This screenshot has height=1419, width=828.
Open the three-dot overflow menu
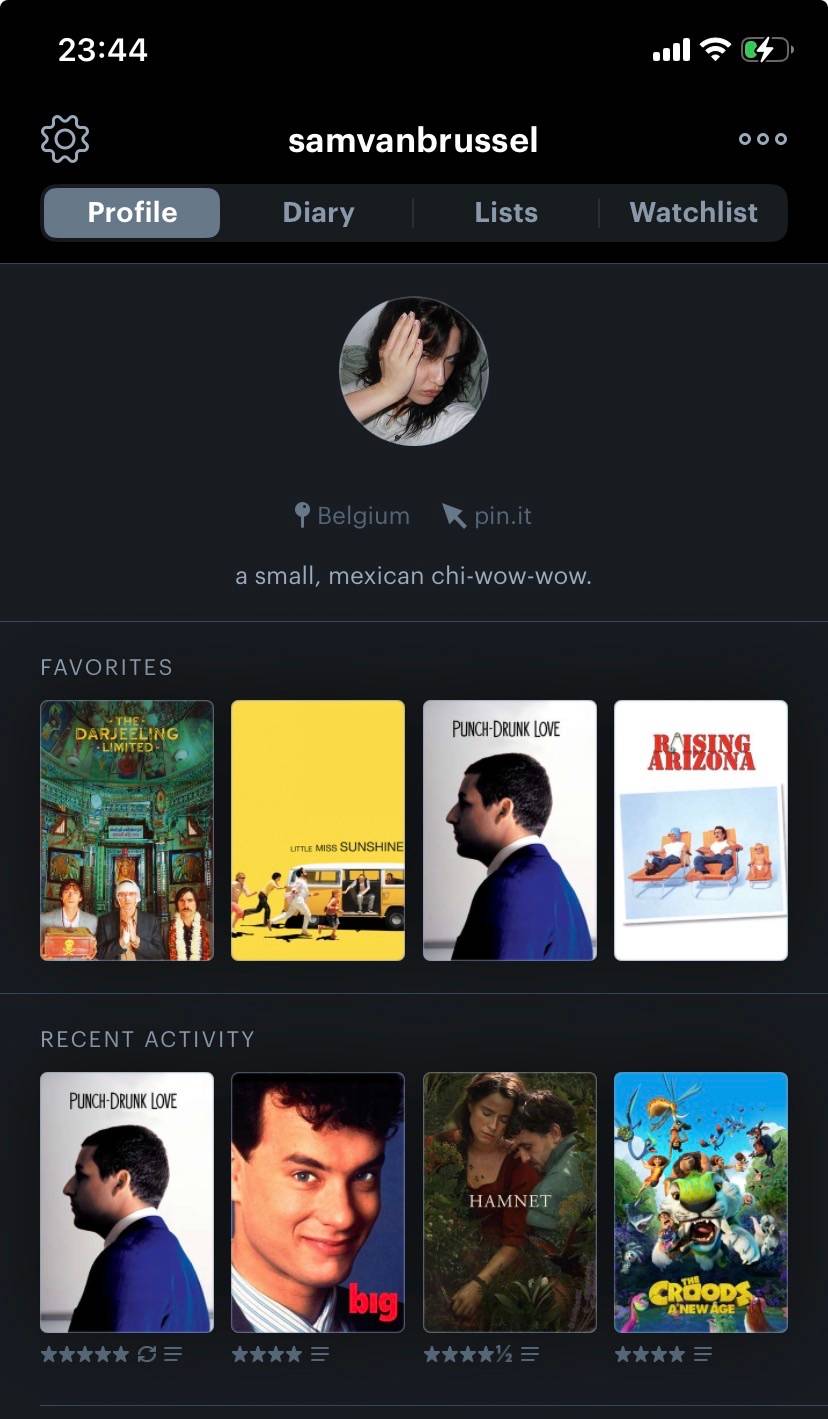point(763,139)
